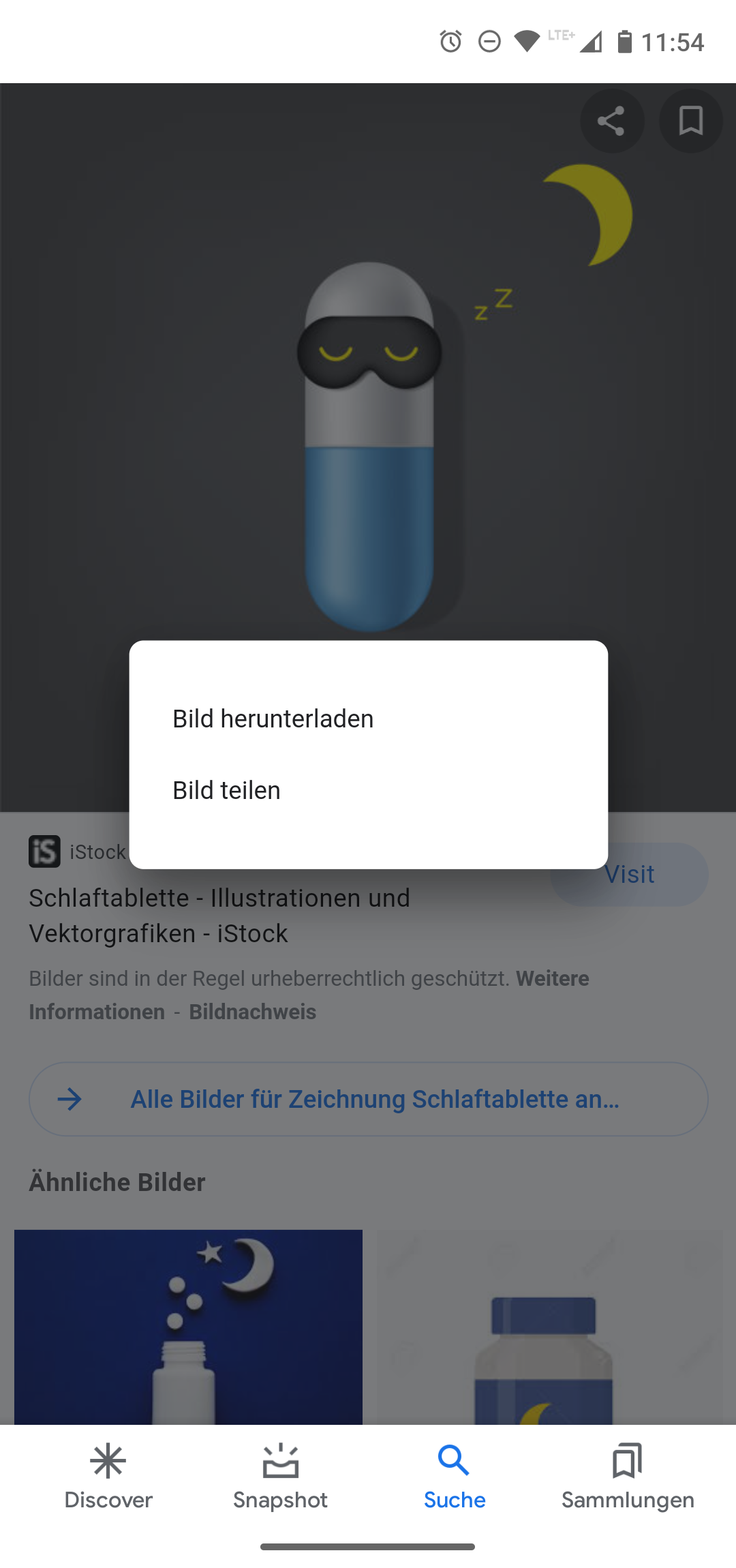Switch to the Discover tab

click(x=108, y=1476)
